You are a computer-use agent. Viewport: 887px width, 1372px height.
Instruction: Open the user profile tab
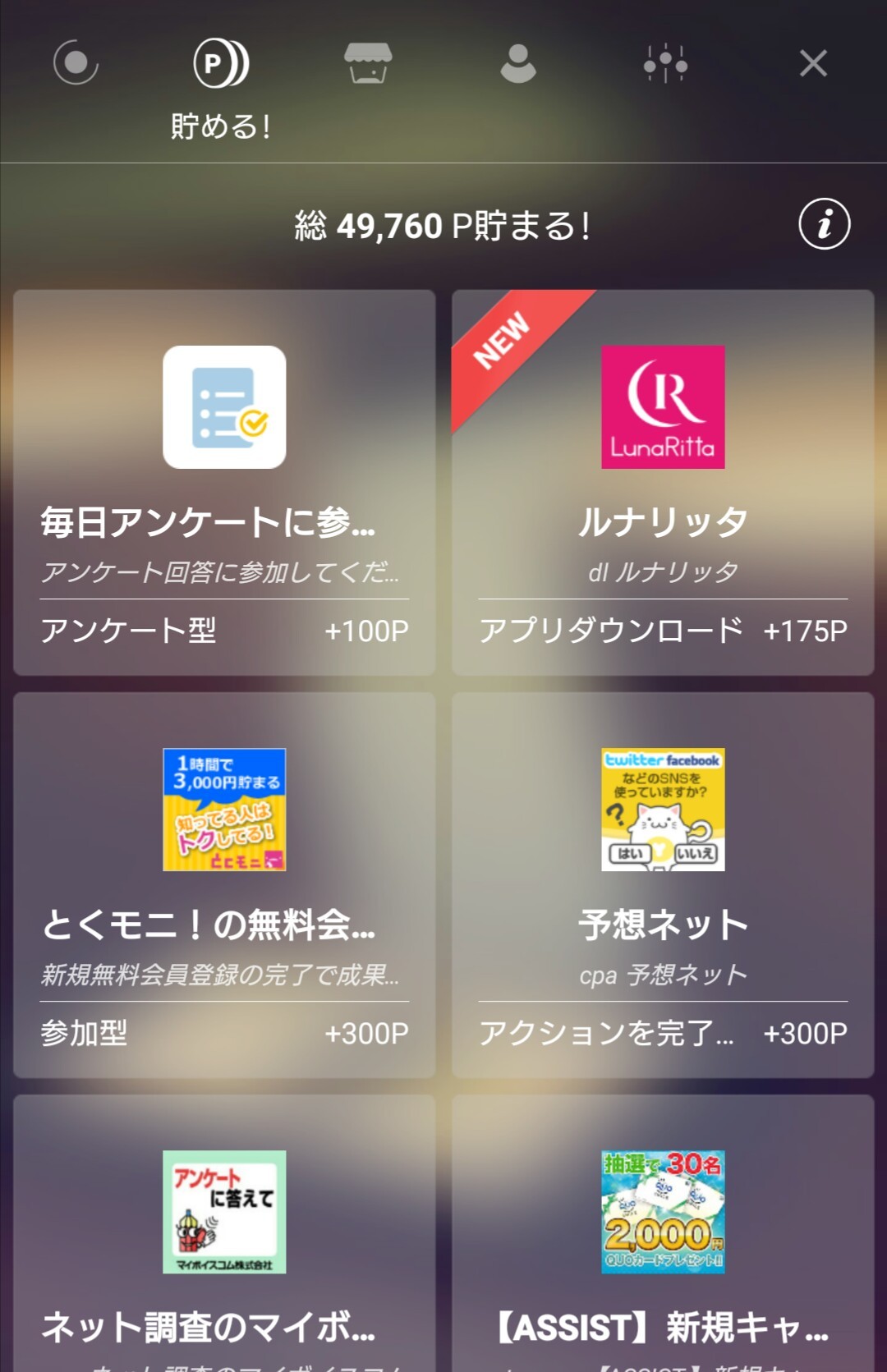(517, 63)
